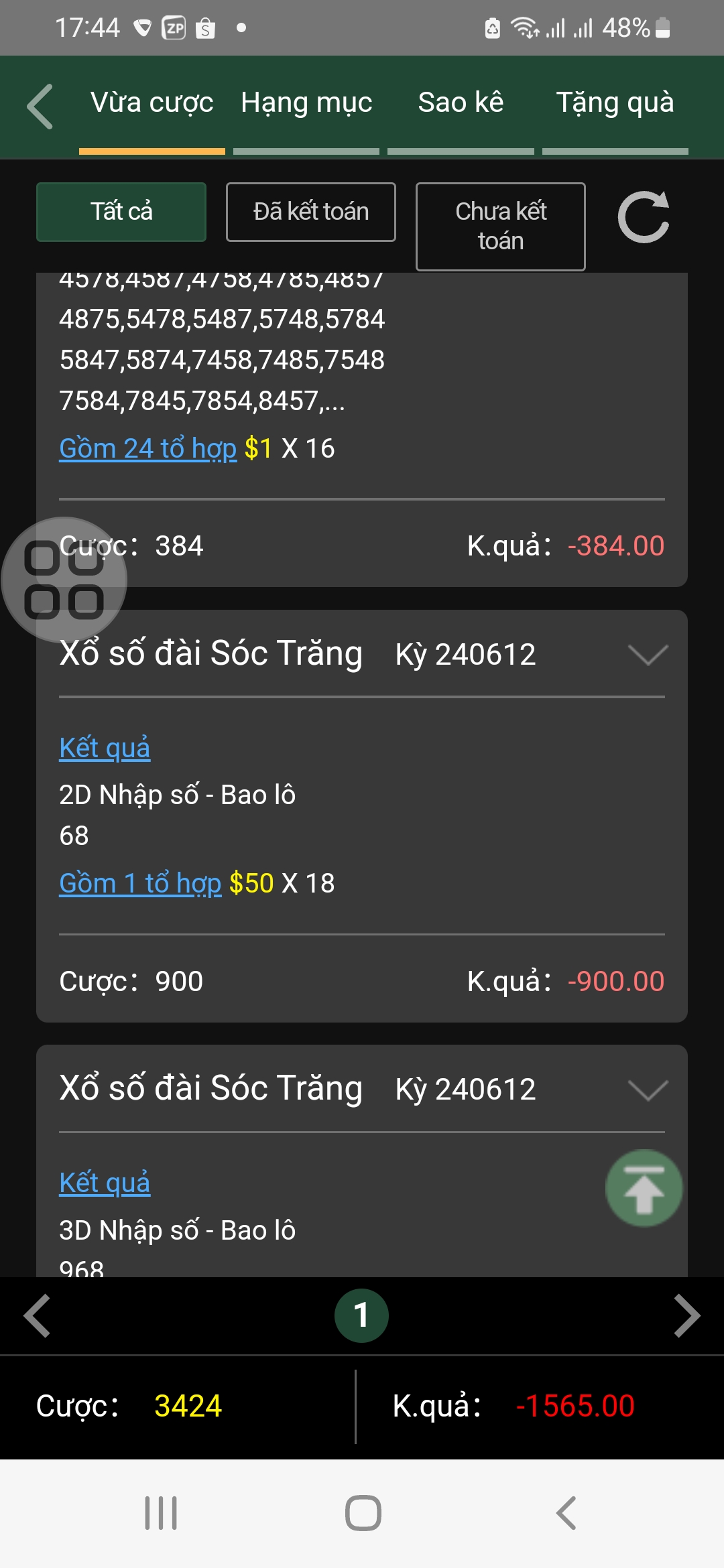The image size is (724, 1568).
Task: Select the Tất cả filter
Action: point(121,212)
